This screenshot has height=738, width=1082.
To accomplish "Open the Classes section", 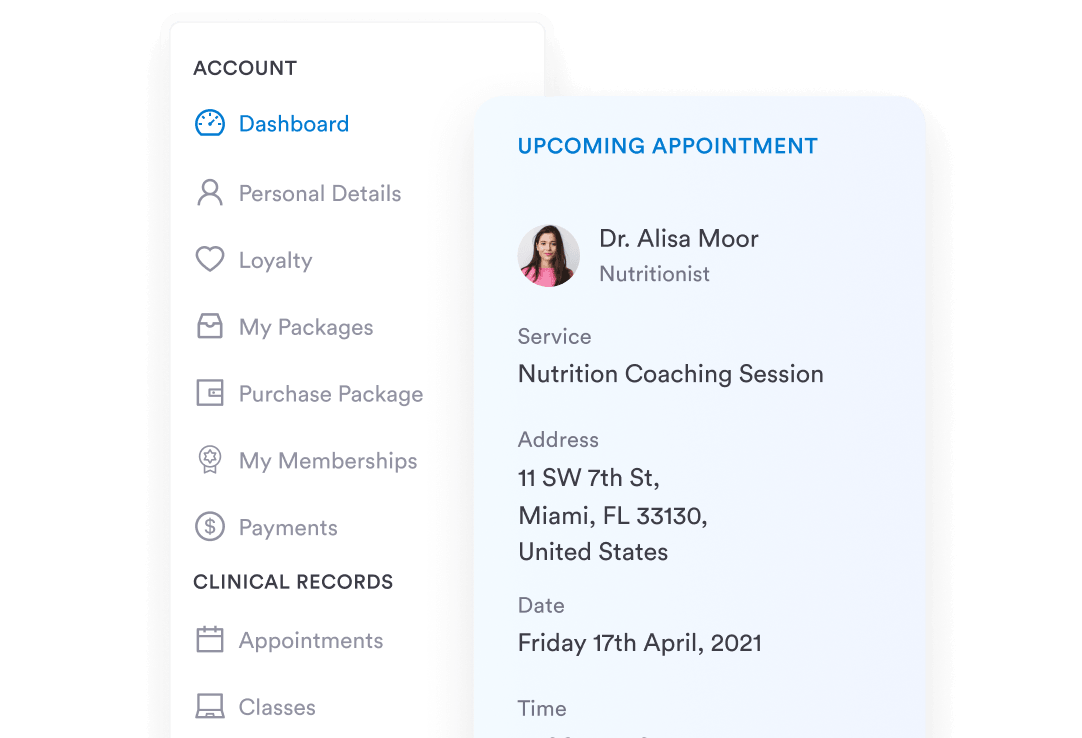I will [255, 707].
